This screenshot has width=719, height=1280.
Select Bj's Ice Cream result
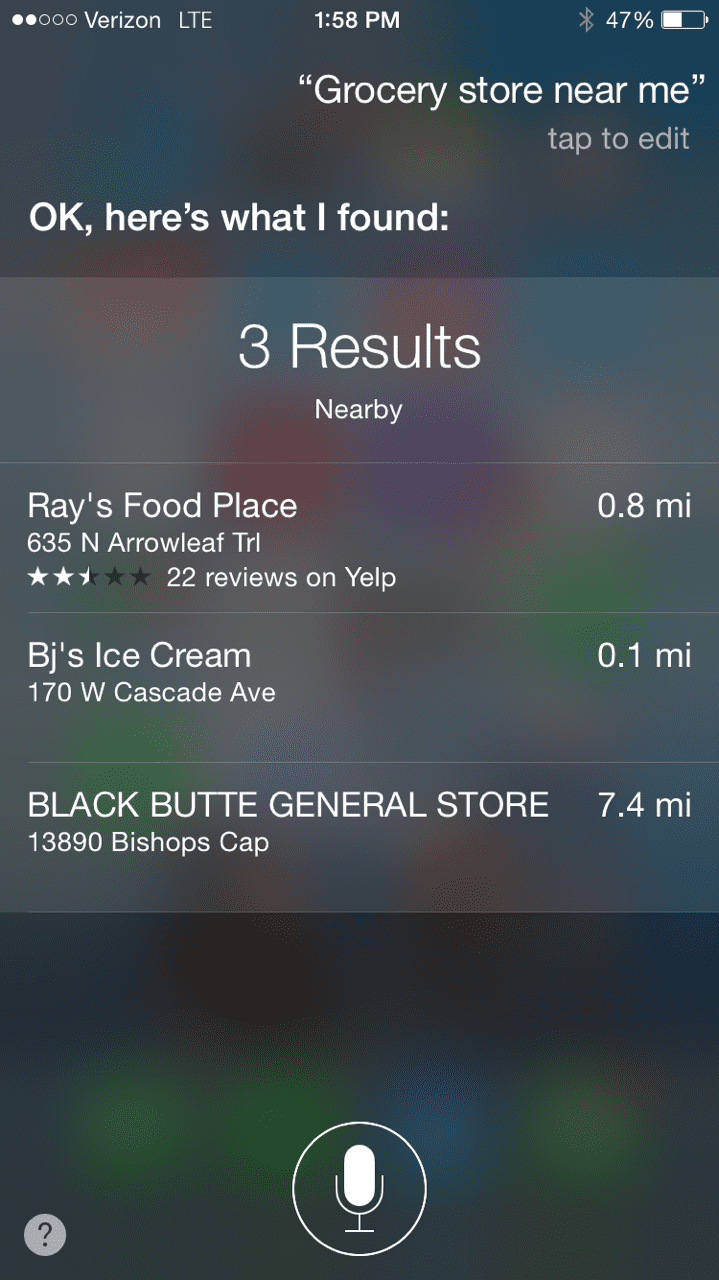pos(359,687)
